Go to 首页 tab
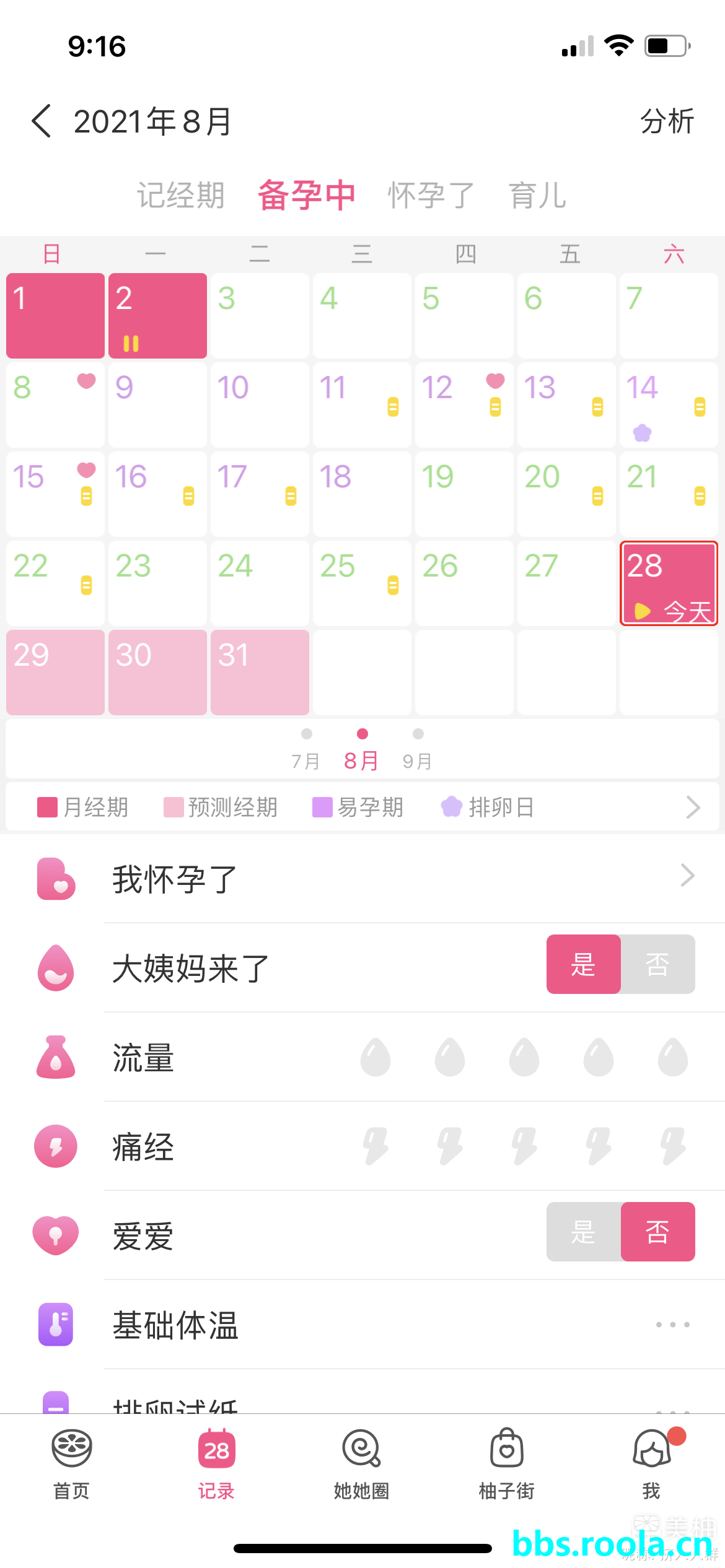Viewport: 725px width, 1568px height. click(72, 1464)
